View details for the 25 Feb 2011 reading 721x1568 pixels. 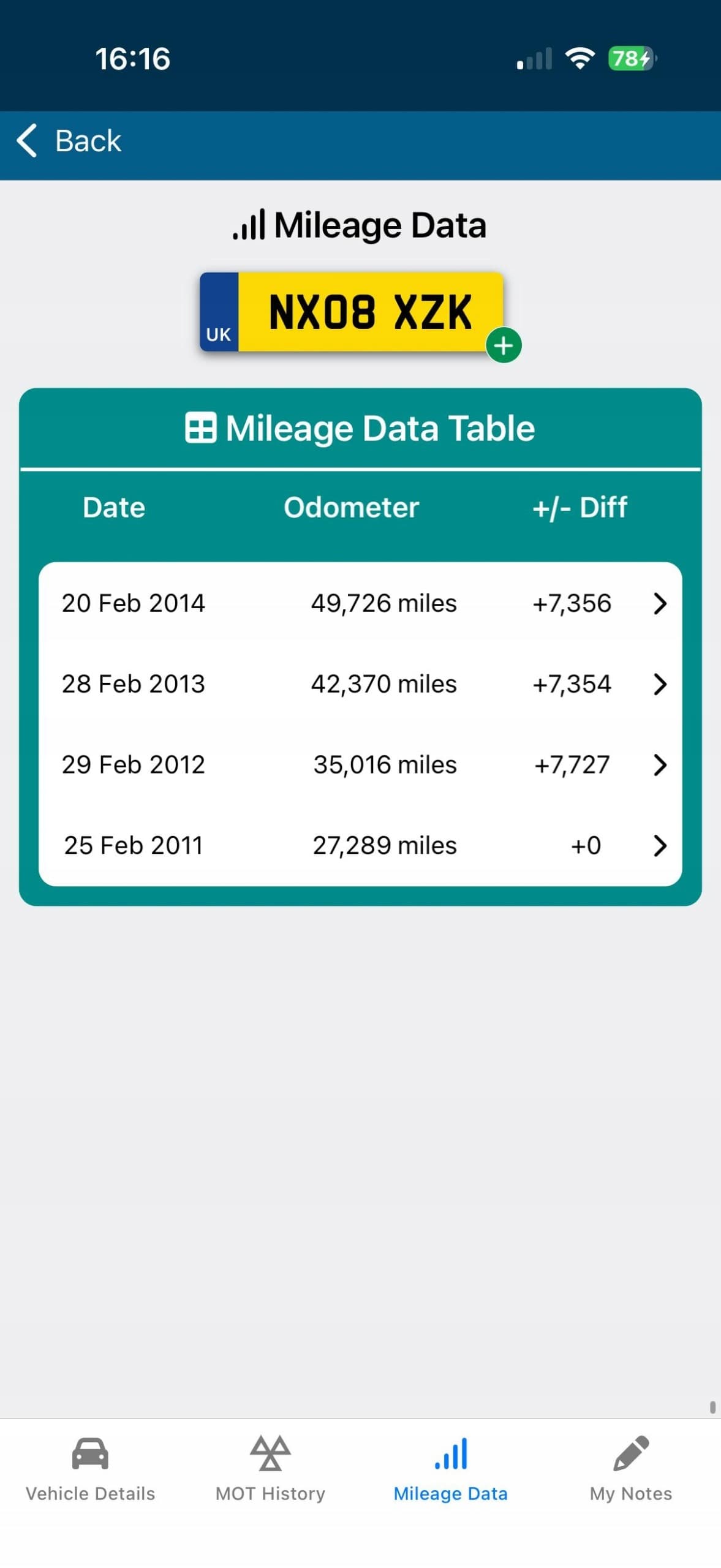pos(360,845)
